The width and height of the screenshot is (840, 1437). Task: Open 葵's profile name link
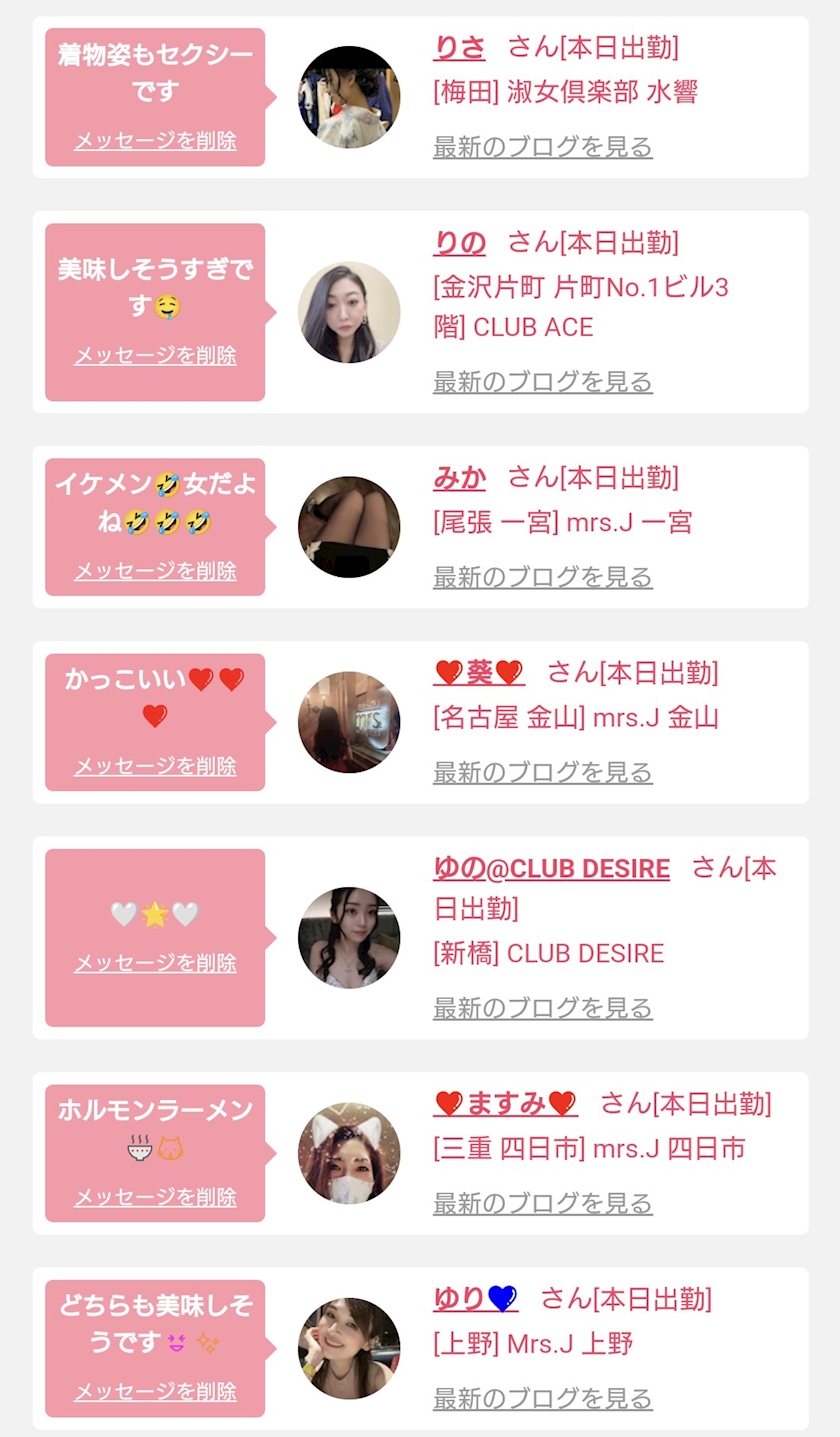tap(479, 673)
